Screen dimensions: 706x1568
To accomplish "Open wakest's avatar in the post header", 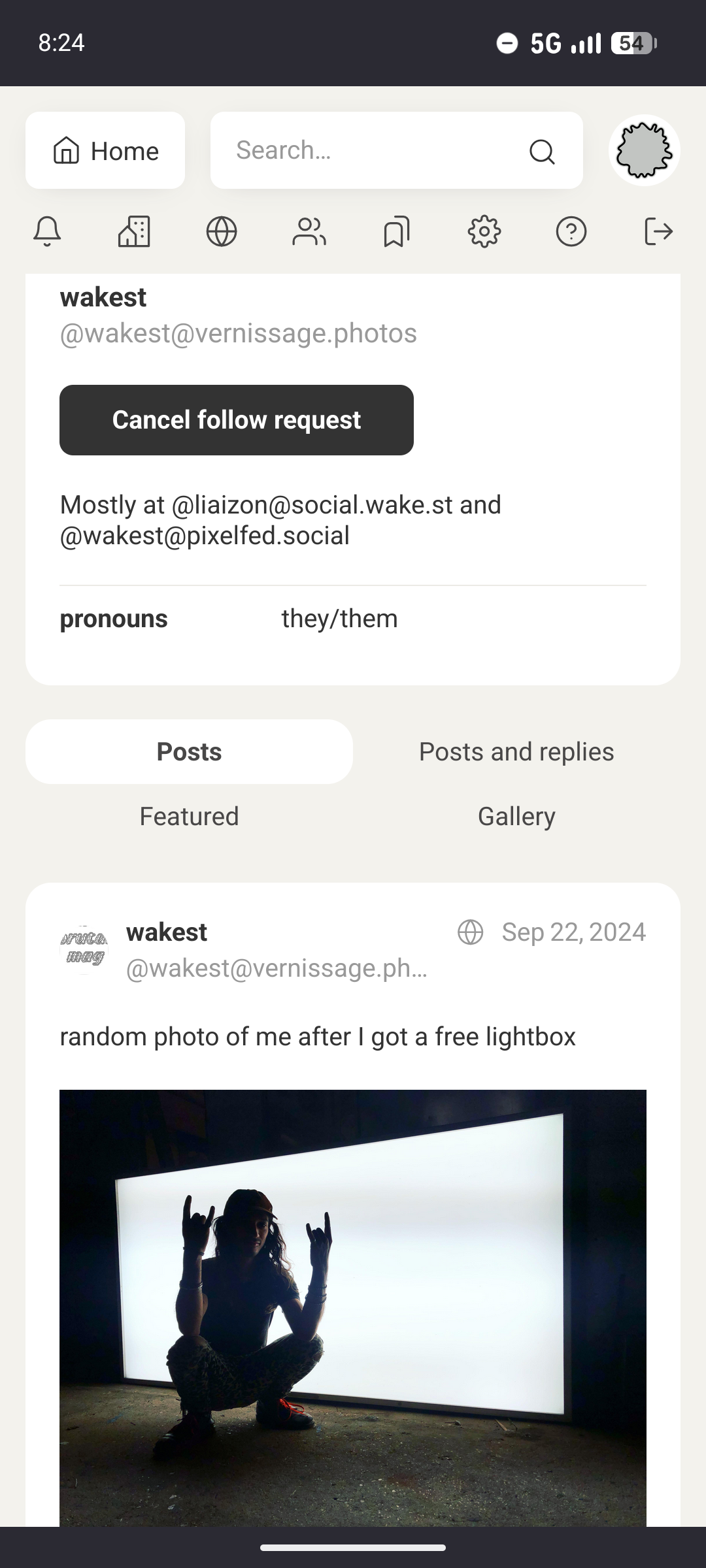I will (84, 949).
